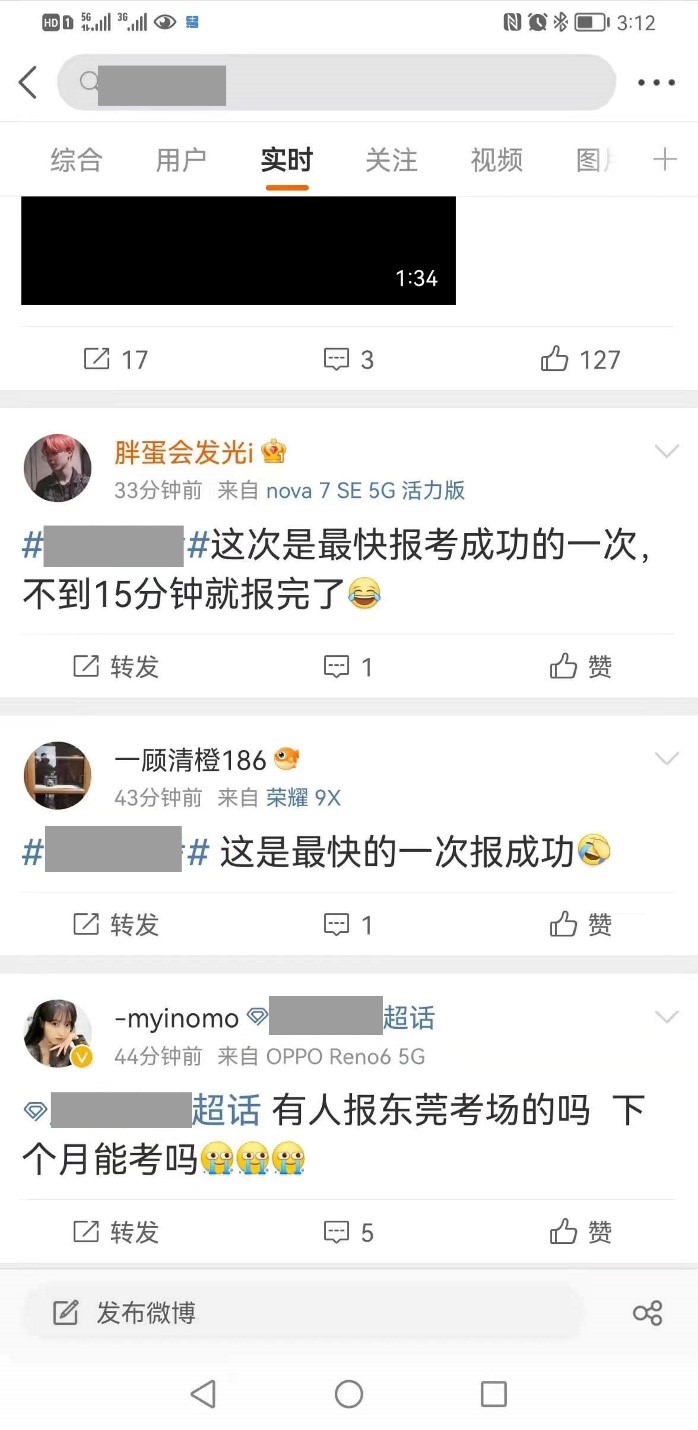Open the three-dot overflow menu
The image size is (698, 1430).
[x=656, y=82]
